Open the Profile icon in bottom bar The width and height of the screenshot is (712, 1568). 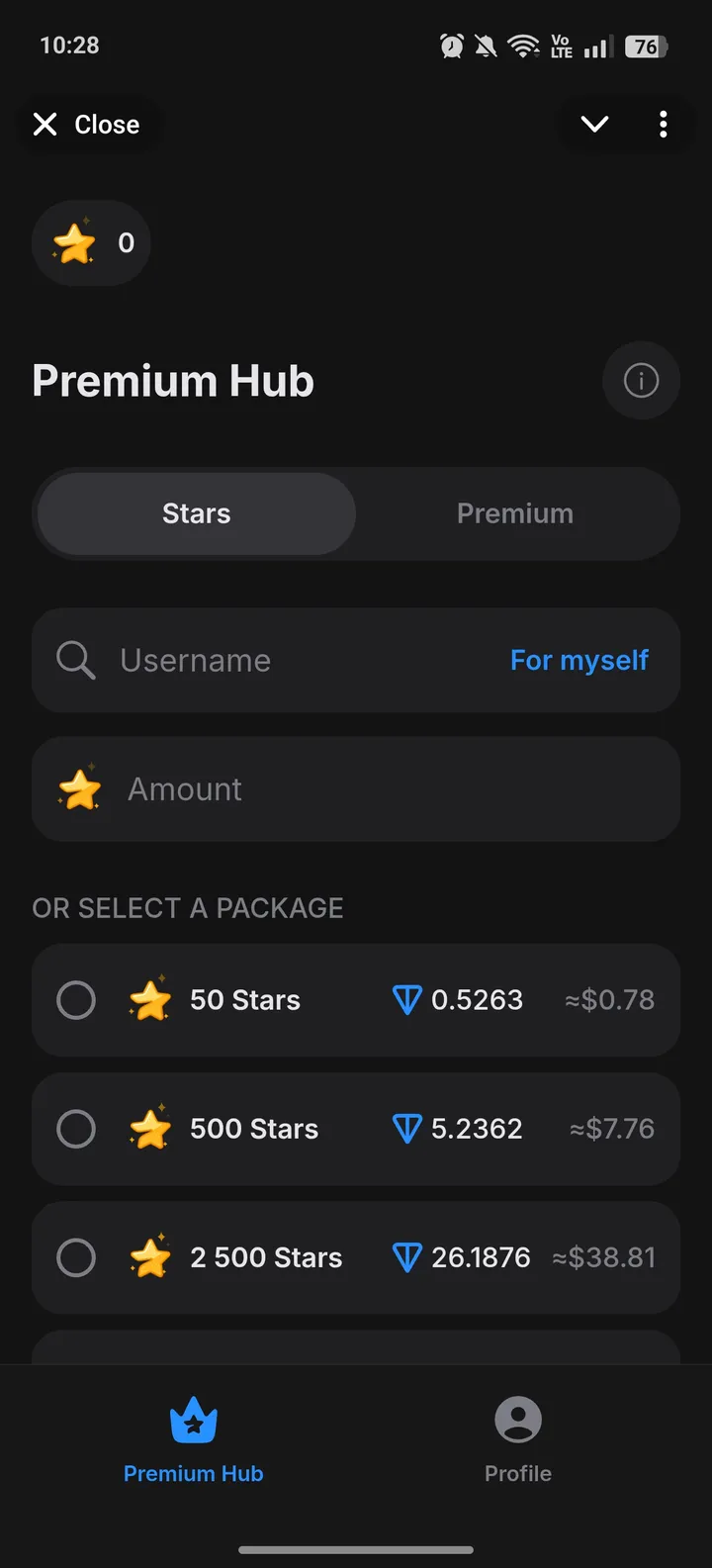click(x=517, y=1421)
